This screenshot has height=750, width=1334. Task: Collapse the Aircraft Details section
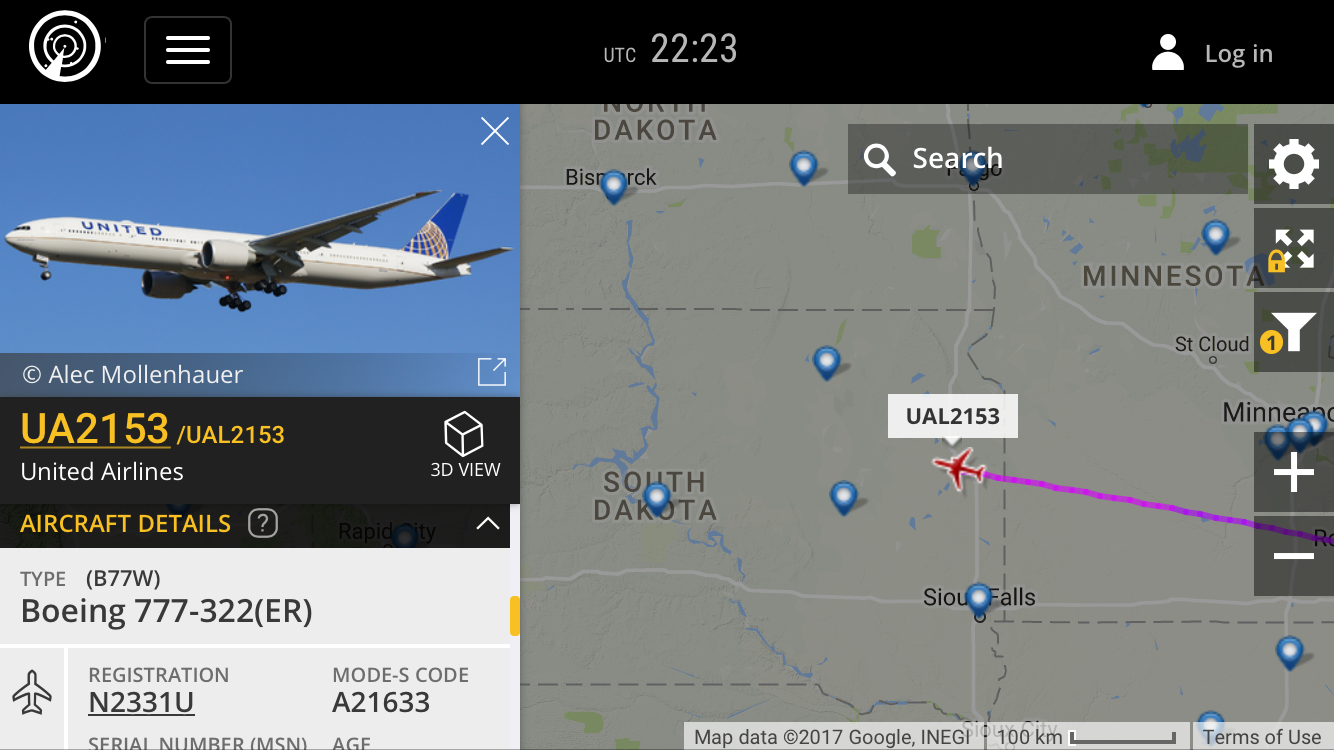point(487,523)
